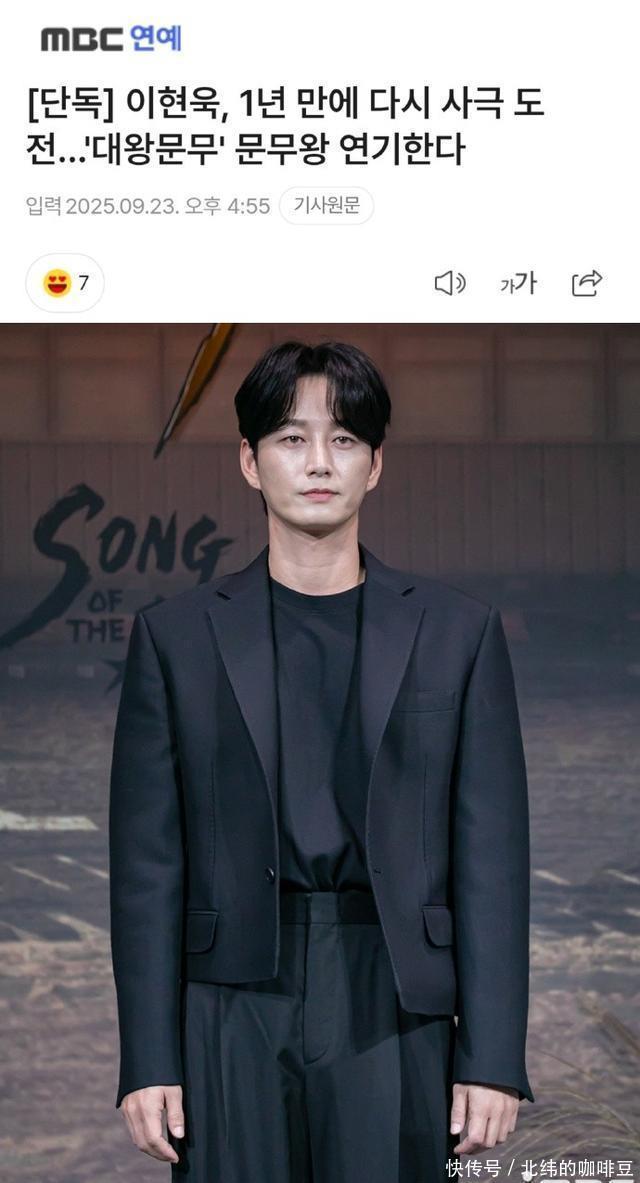Viewport: 640px width, 1183px height.
Task: Open the original article via 기사원문
Action: 326,206
